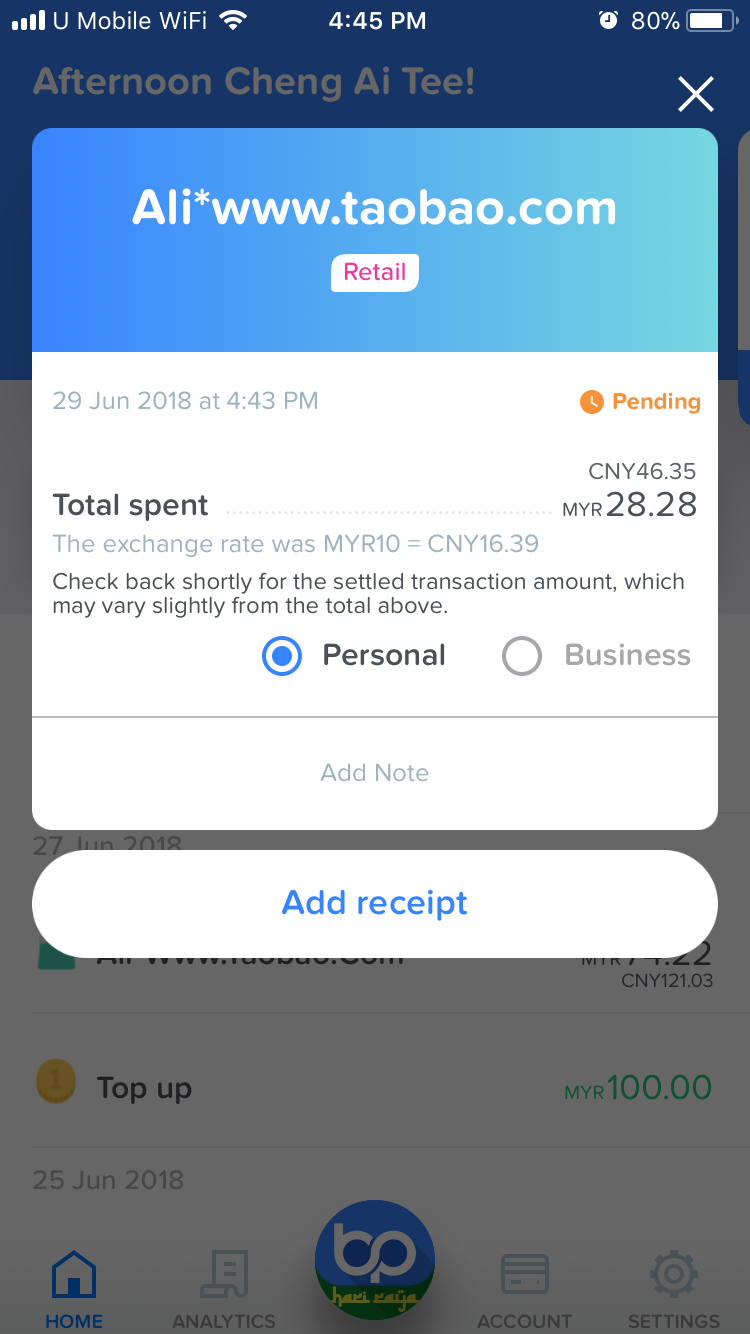Viewport: 750px width, 1334px height.
Task: Select the Business option
Action: [x=522, y=657]
